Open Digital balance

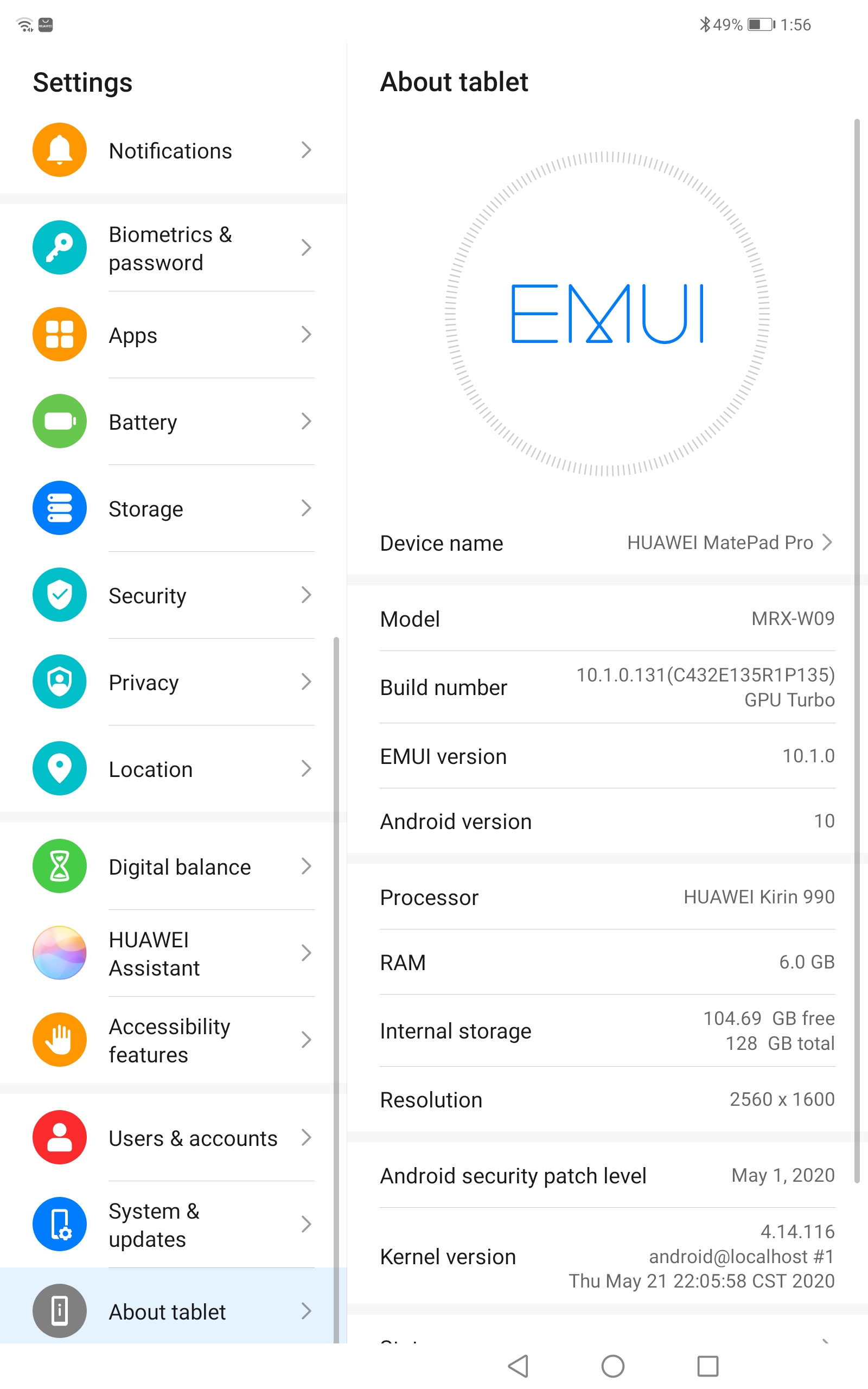pos(174,866)
